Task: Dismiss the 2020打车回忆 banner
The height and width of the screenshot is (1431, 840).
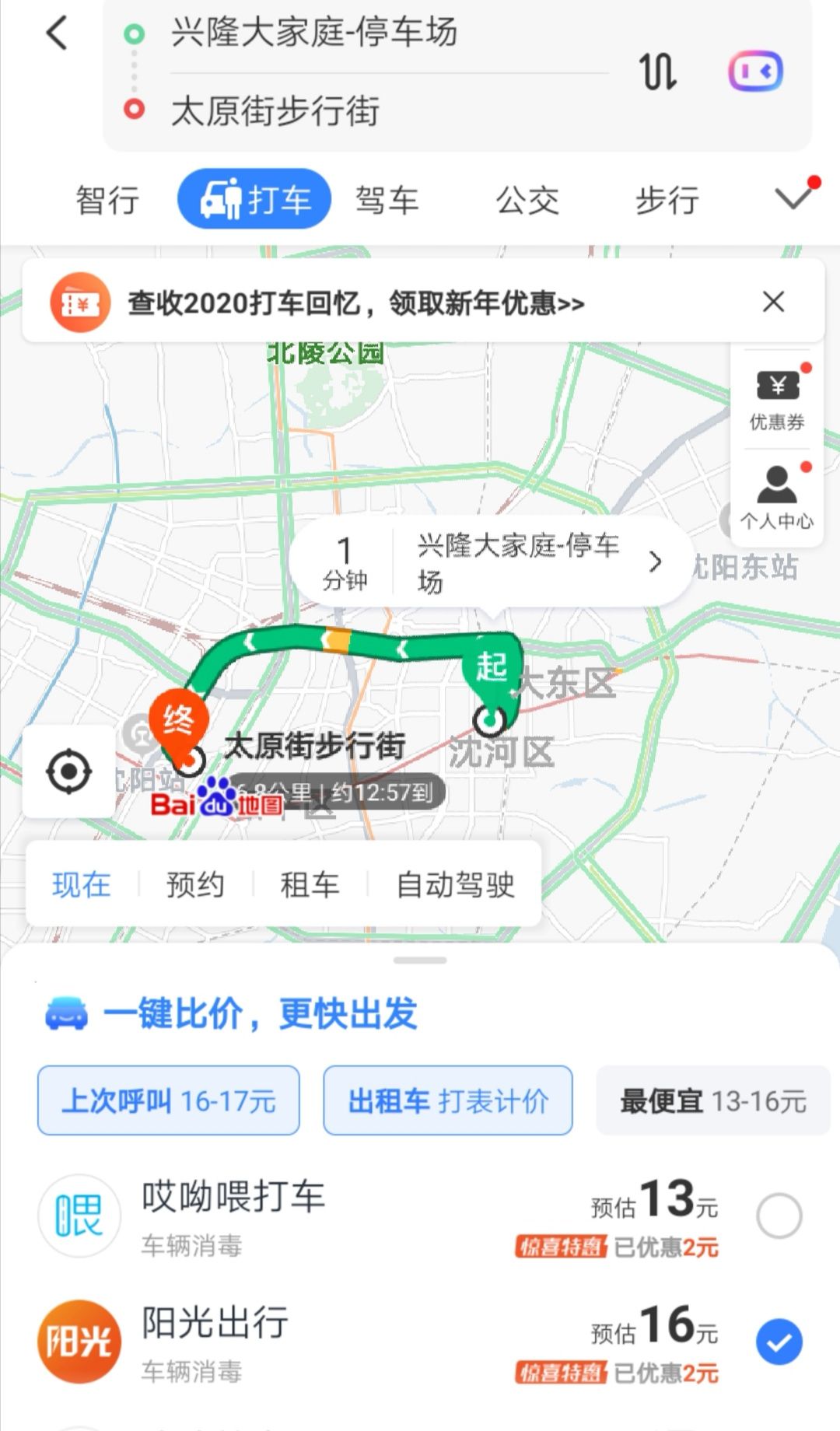Action: pyautogui.click(x=773, y=302)
